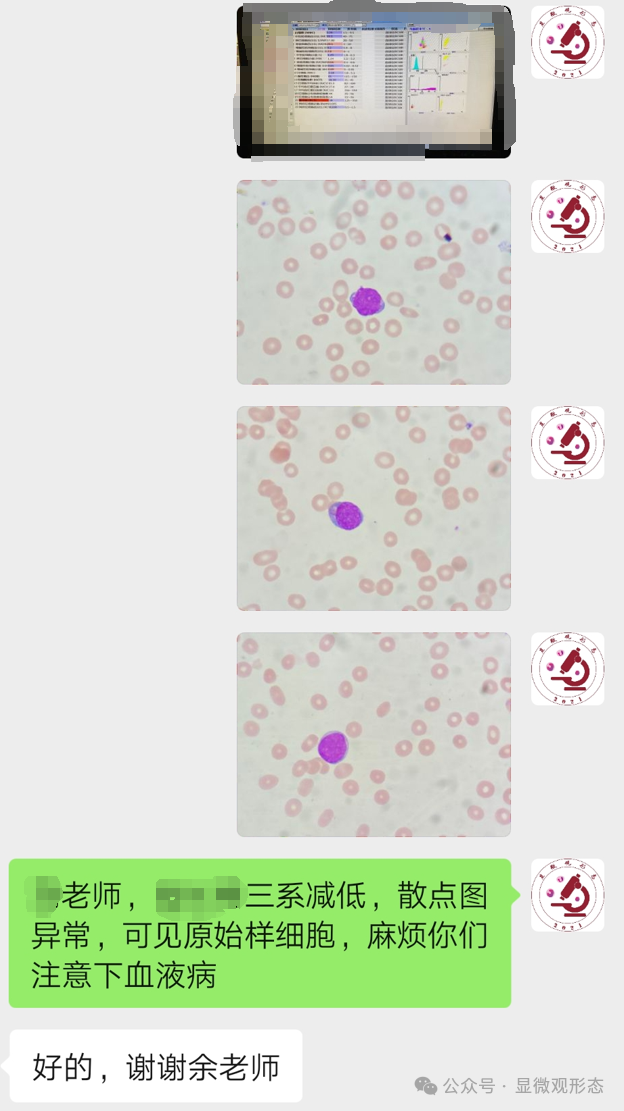Open the blurred computer screen photo message
The width and height of the screenshot is (624, 1111).
(373, 80)
